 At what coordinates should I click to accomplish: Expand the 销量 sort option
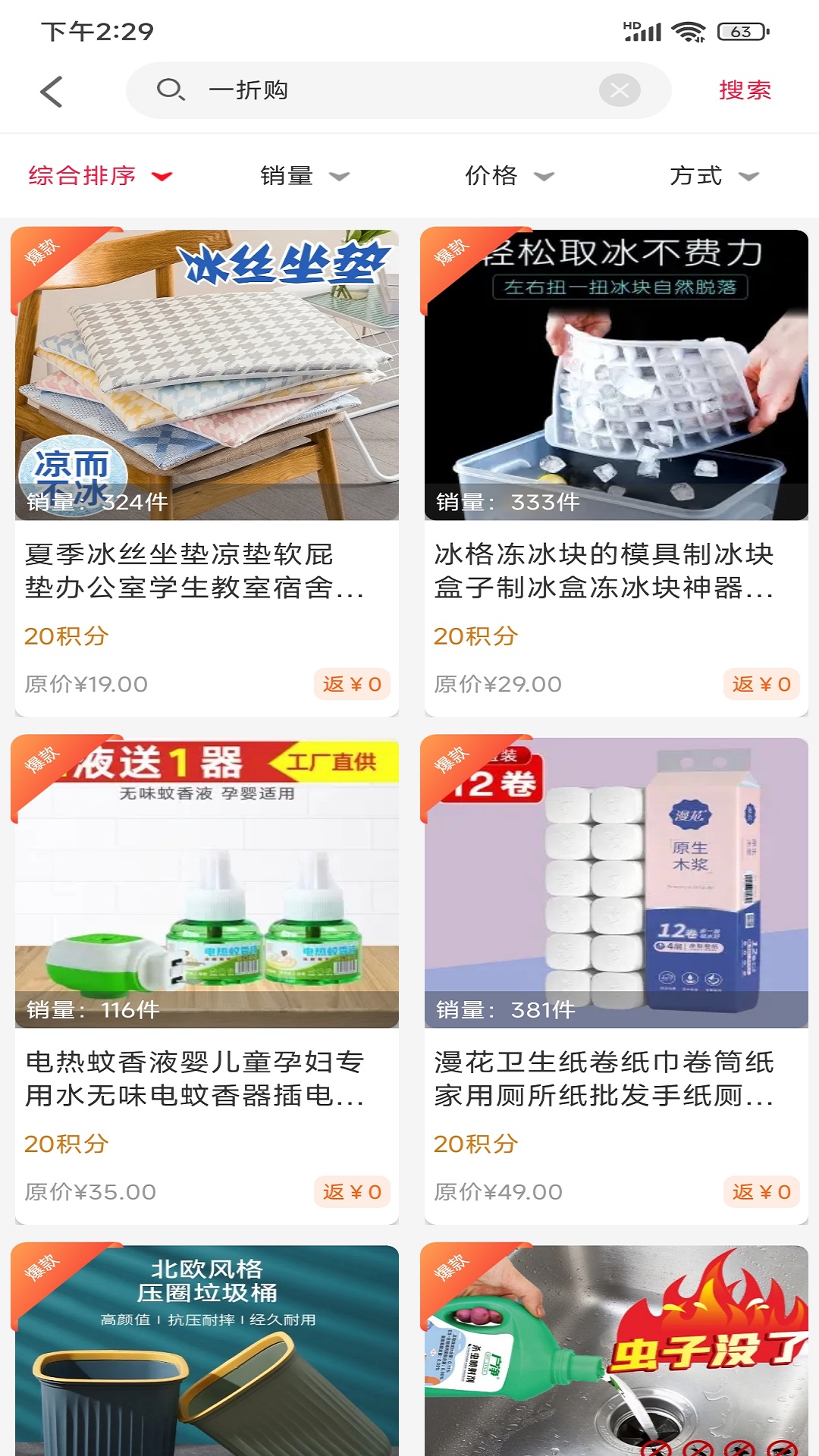304,176
